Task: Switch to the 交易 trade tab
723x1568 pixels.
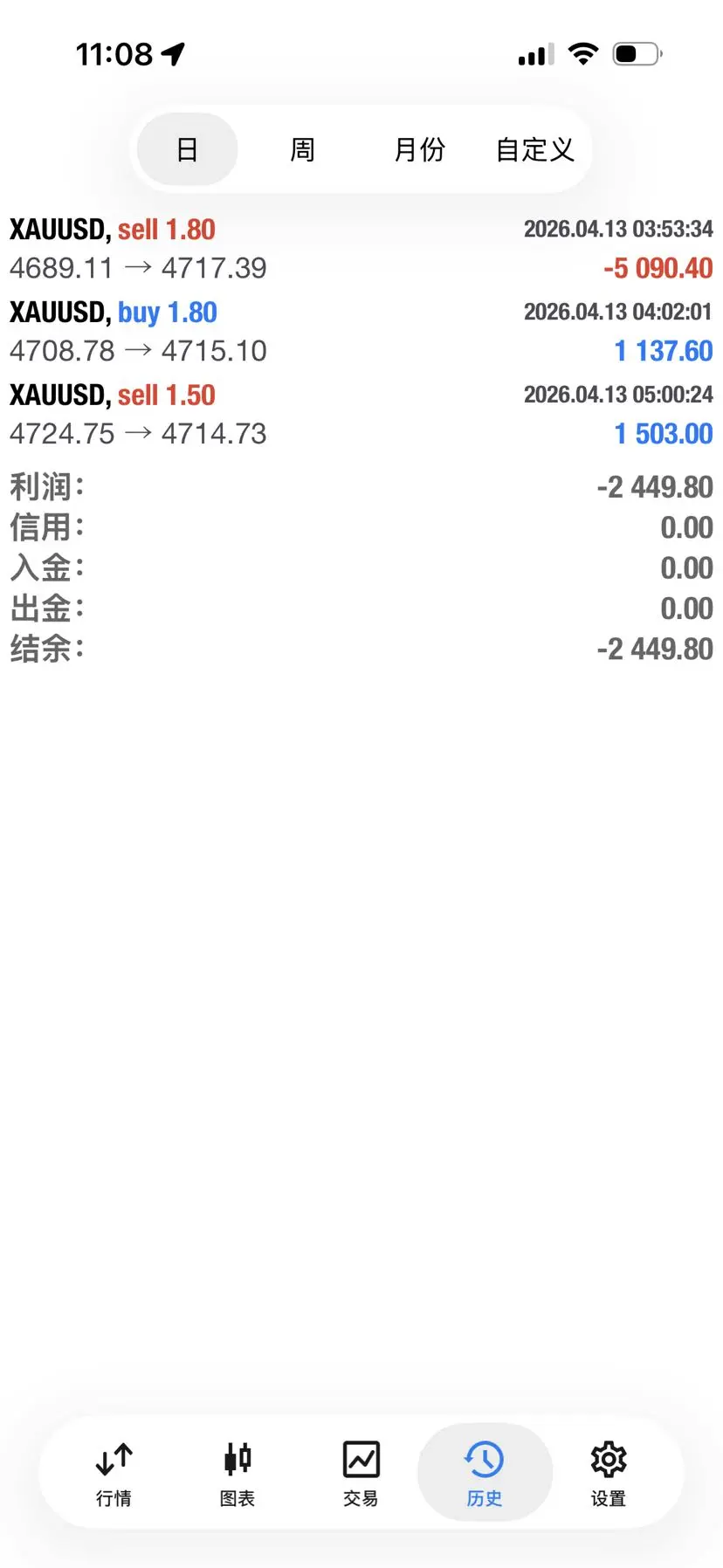Action: pyautogui.click(x=361, y=1472)
